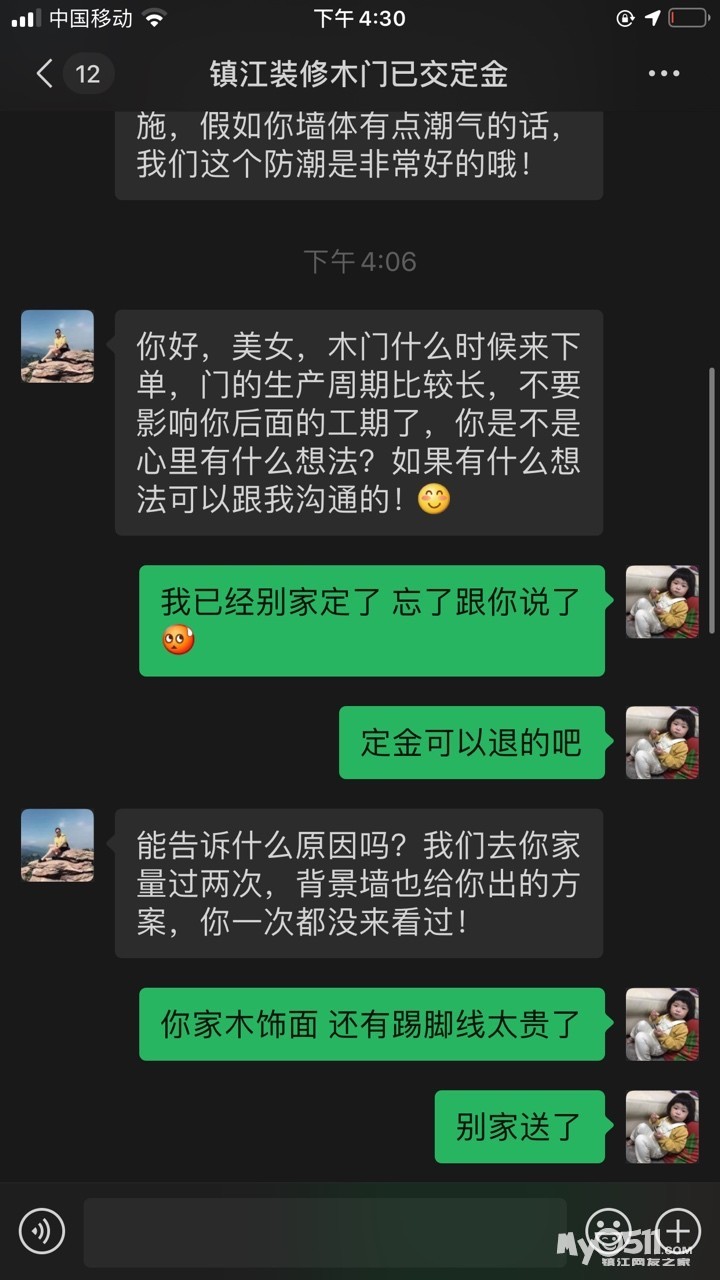720x1280 pixels.
Task: Tap the message text field
Action: [325, 1232]
